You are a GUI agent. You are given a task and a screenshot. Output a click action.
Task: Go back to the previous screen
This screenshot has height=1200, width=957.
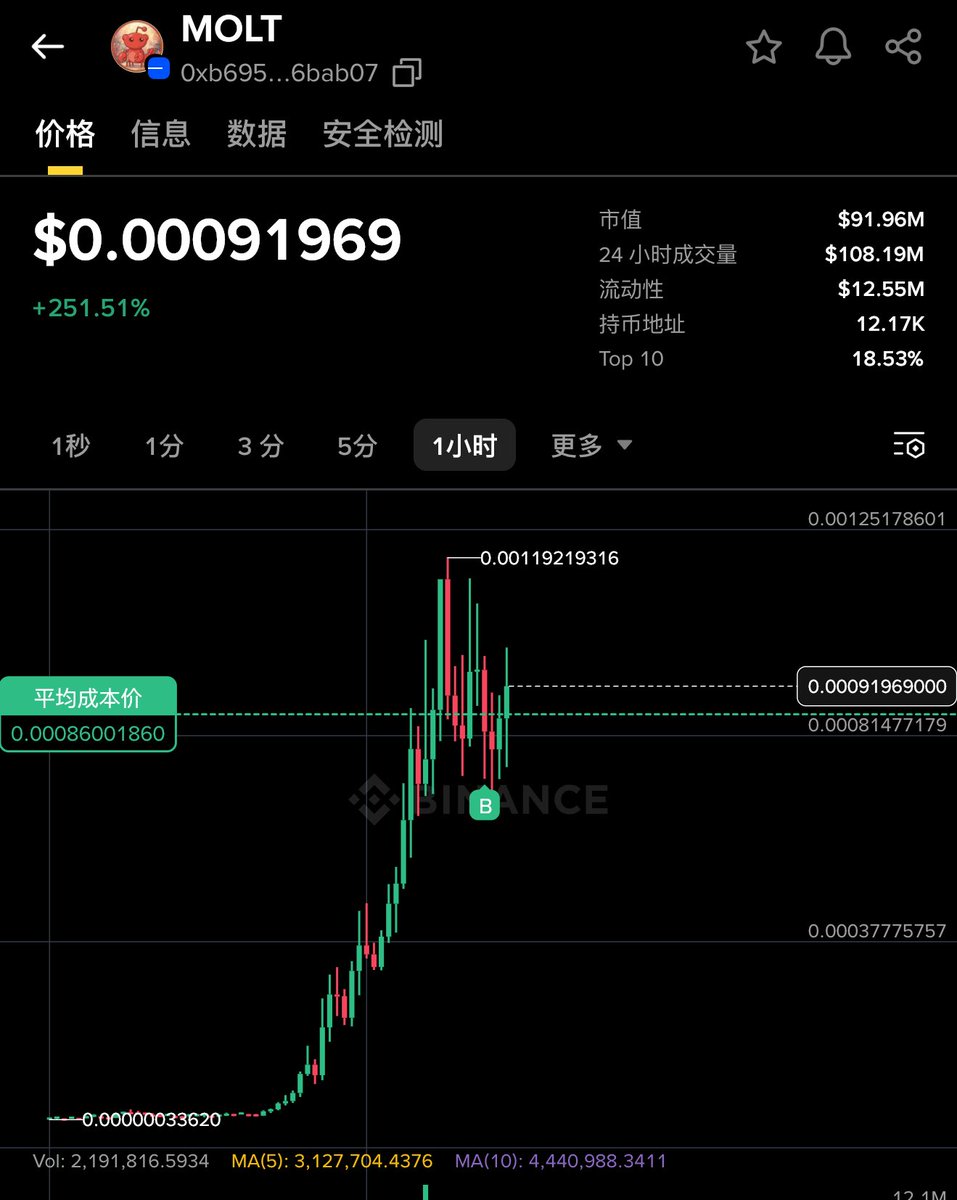coord(47,47)
